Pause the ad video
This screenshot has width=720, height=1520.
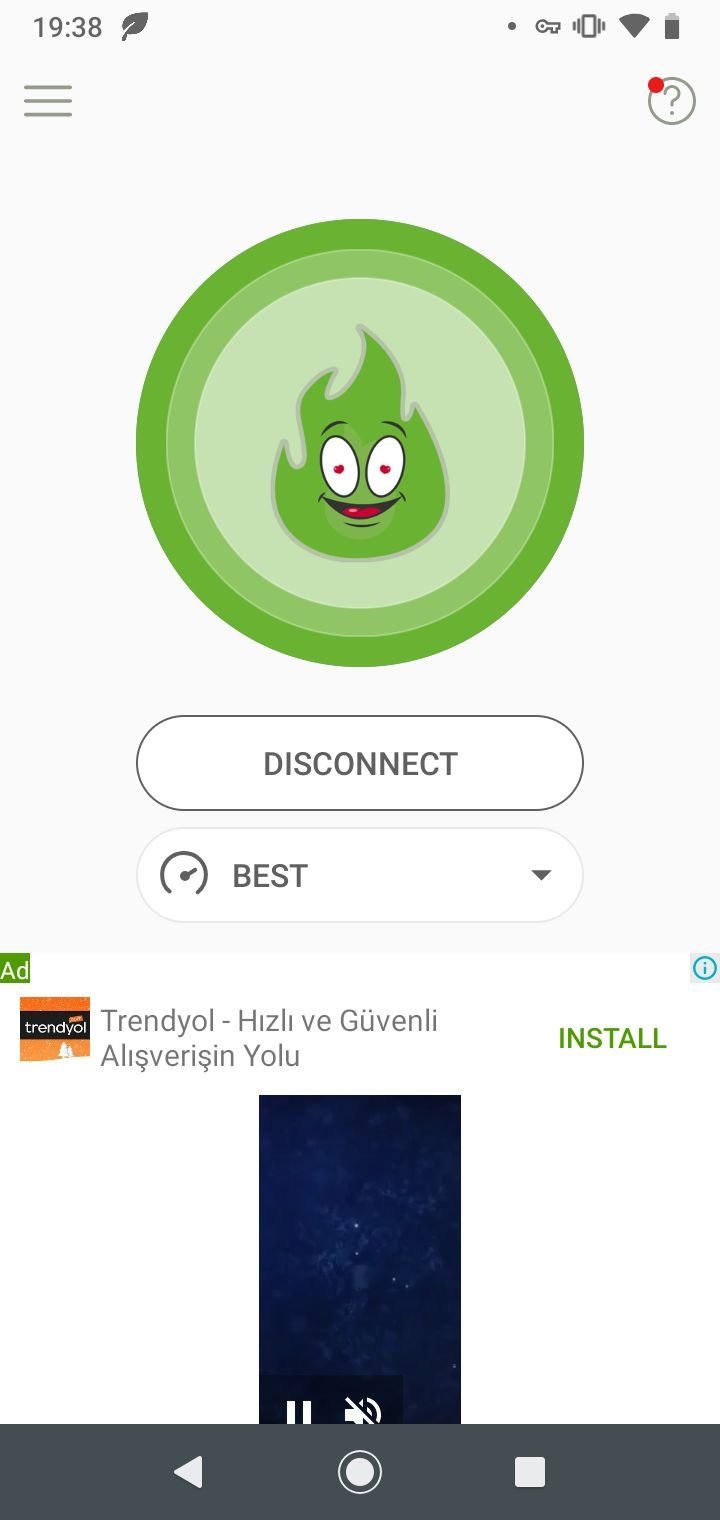pos(298,1410)
